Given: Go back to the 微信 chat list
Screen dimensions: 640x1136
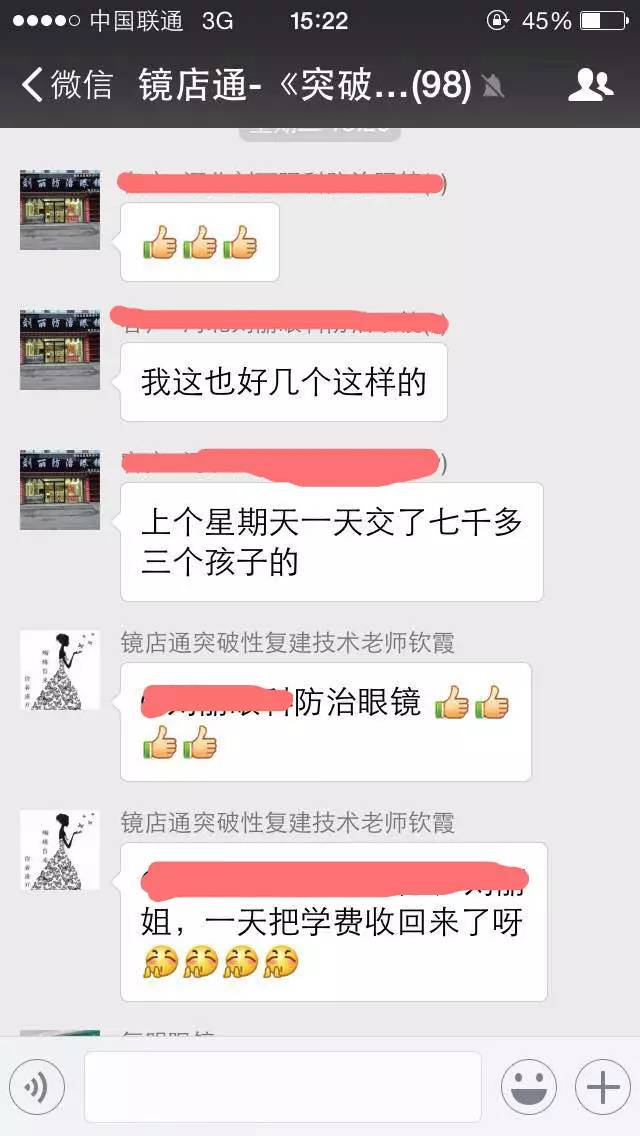Looking at the screenshot, I should [66, 85].
